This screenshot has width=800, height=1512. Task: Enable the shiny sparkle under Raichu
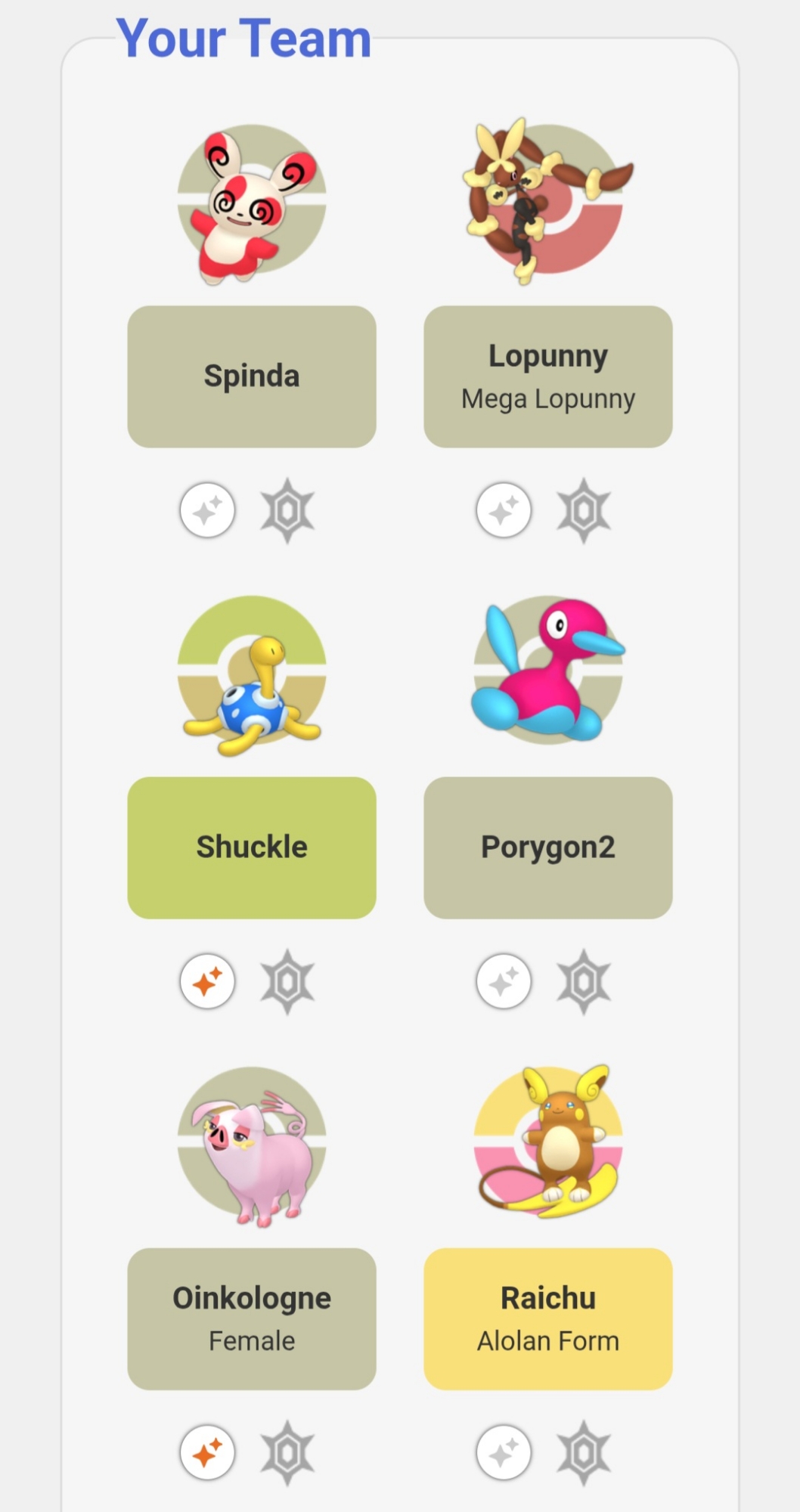point(504,1452)
